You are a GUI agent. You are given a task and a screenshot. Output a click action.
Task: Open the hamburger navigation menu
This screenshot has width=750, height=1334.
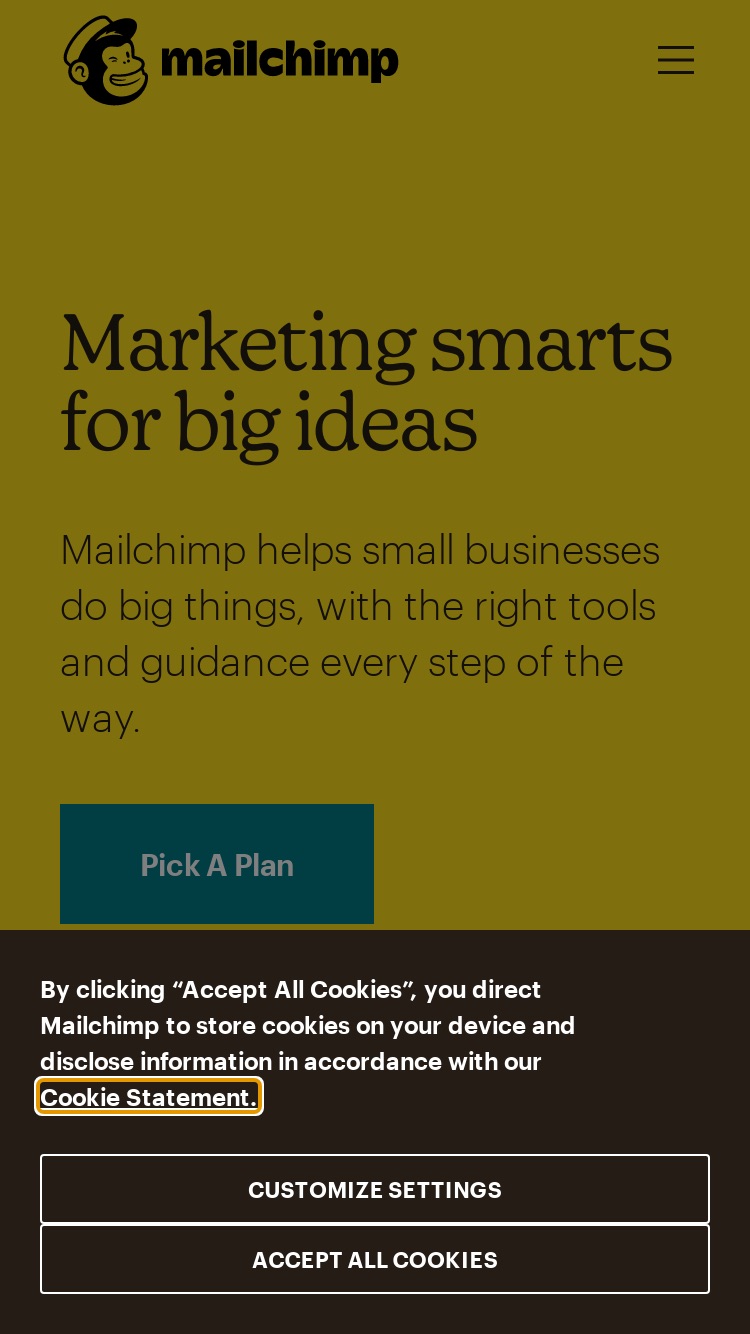(x=676, y=60)
